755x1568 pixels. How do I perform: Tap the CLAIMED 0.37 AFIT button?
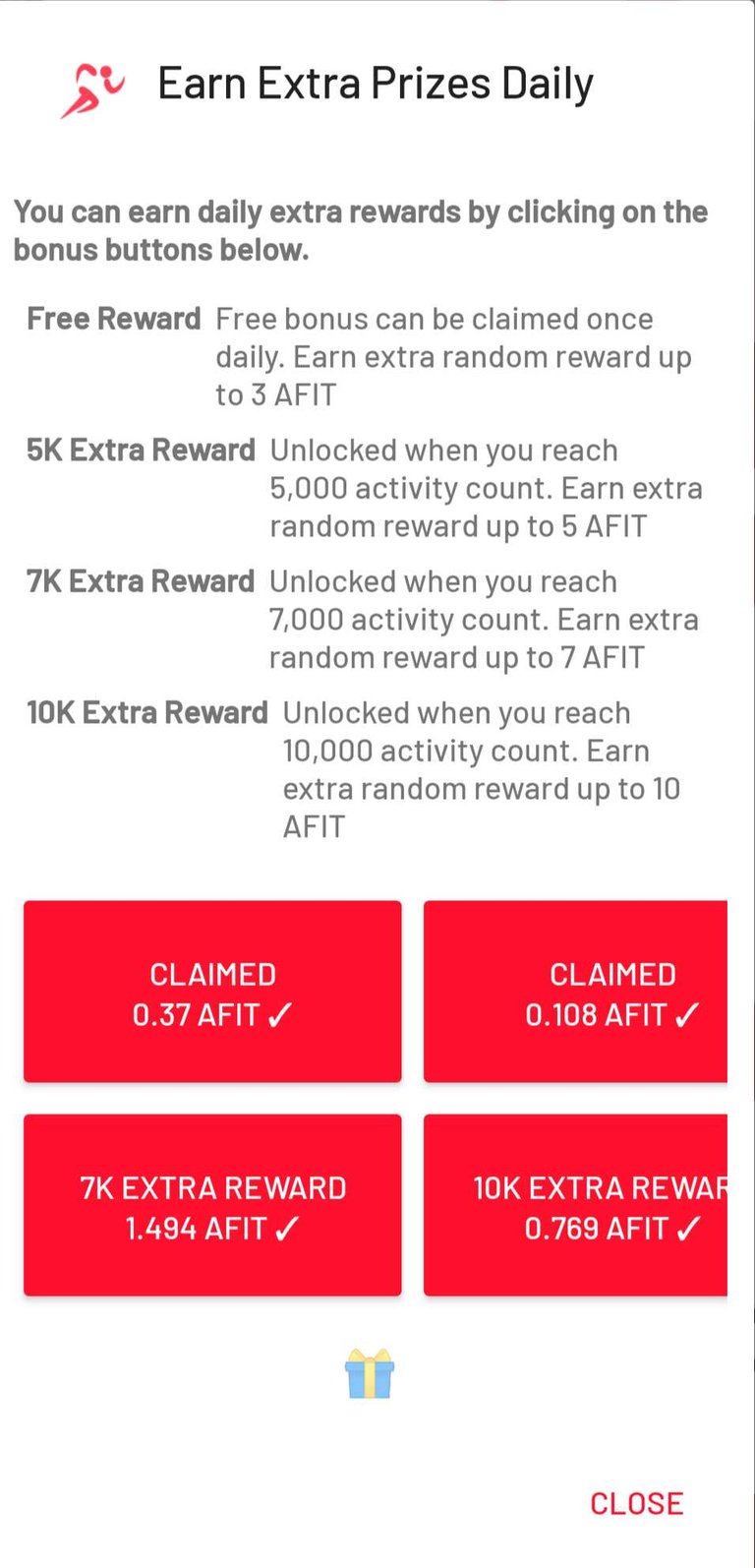(x=212, y=992)
